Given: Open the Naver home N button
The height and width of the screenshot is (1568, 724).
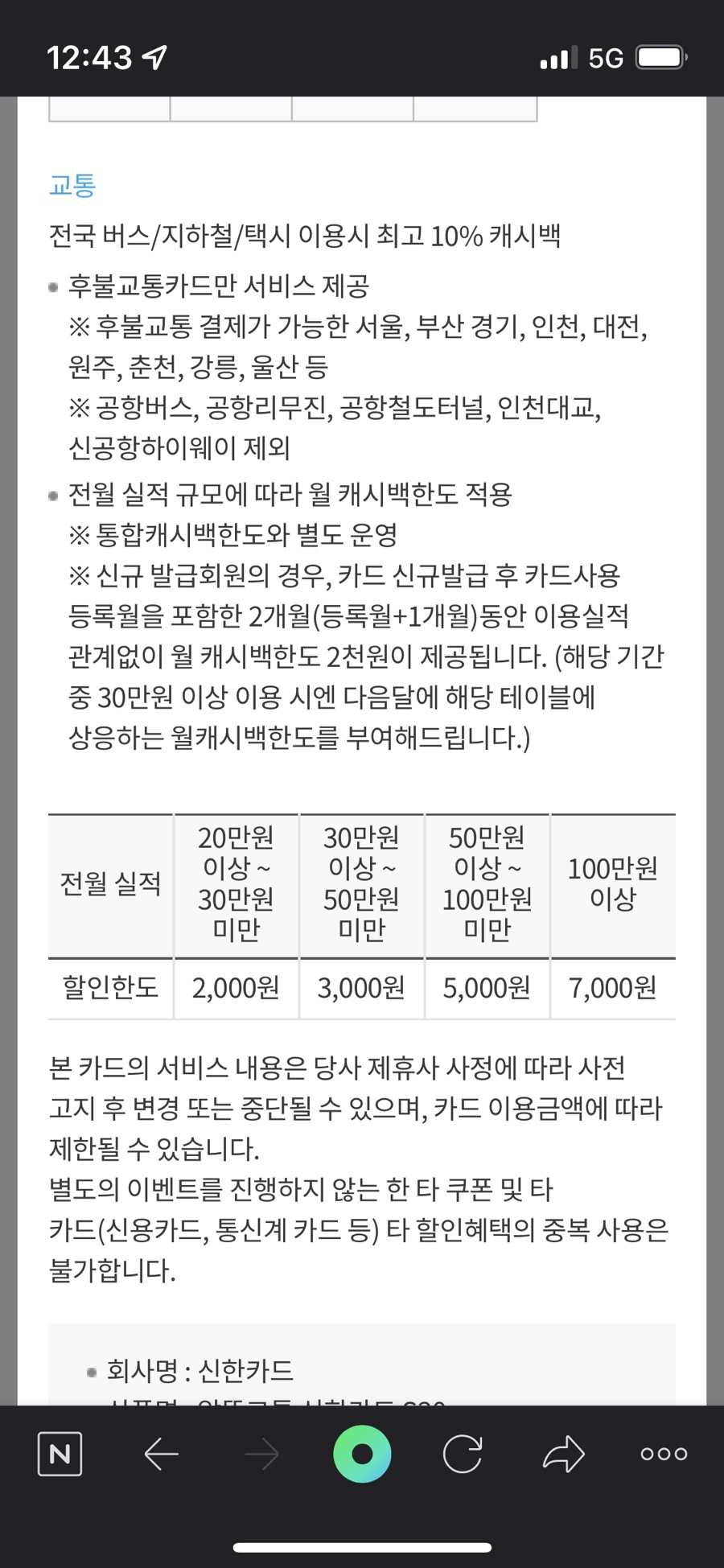Looking at the screenshot, I should pos(60,1454).
